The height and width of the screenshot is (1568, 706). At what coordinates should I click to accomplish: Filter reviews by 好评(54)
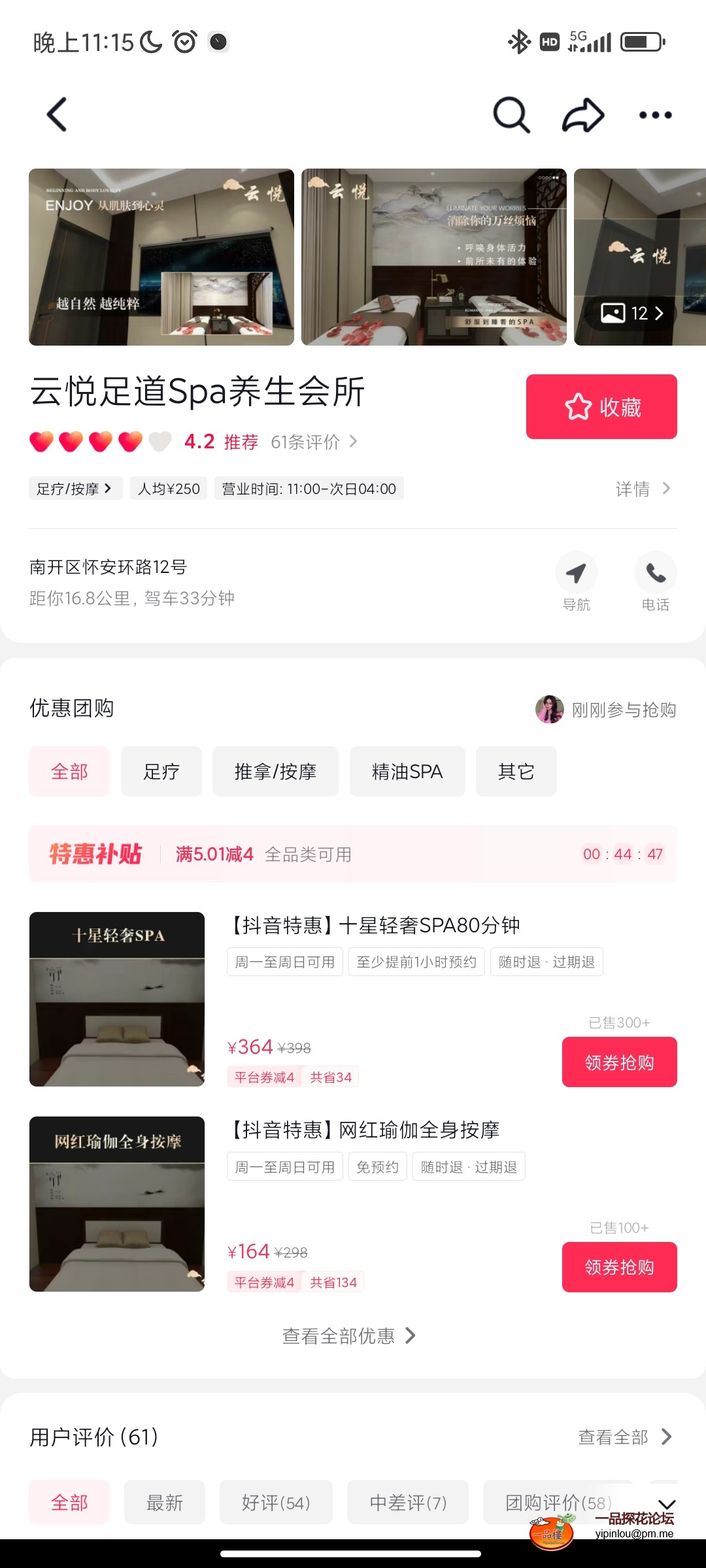tap(276, 1503)
